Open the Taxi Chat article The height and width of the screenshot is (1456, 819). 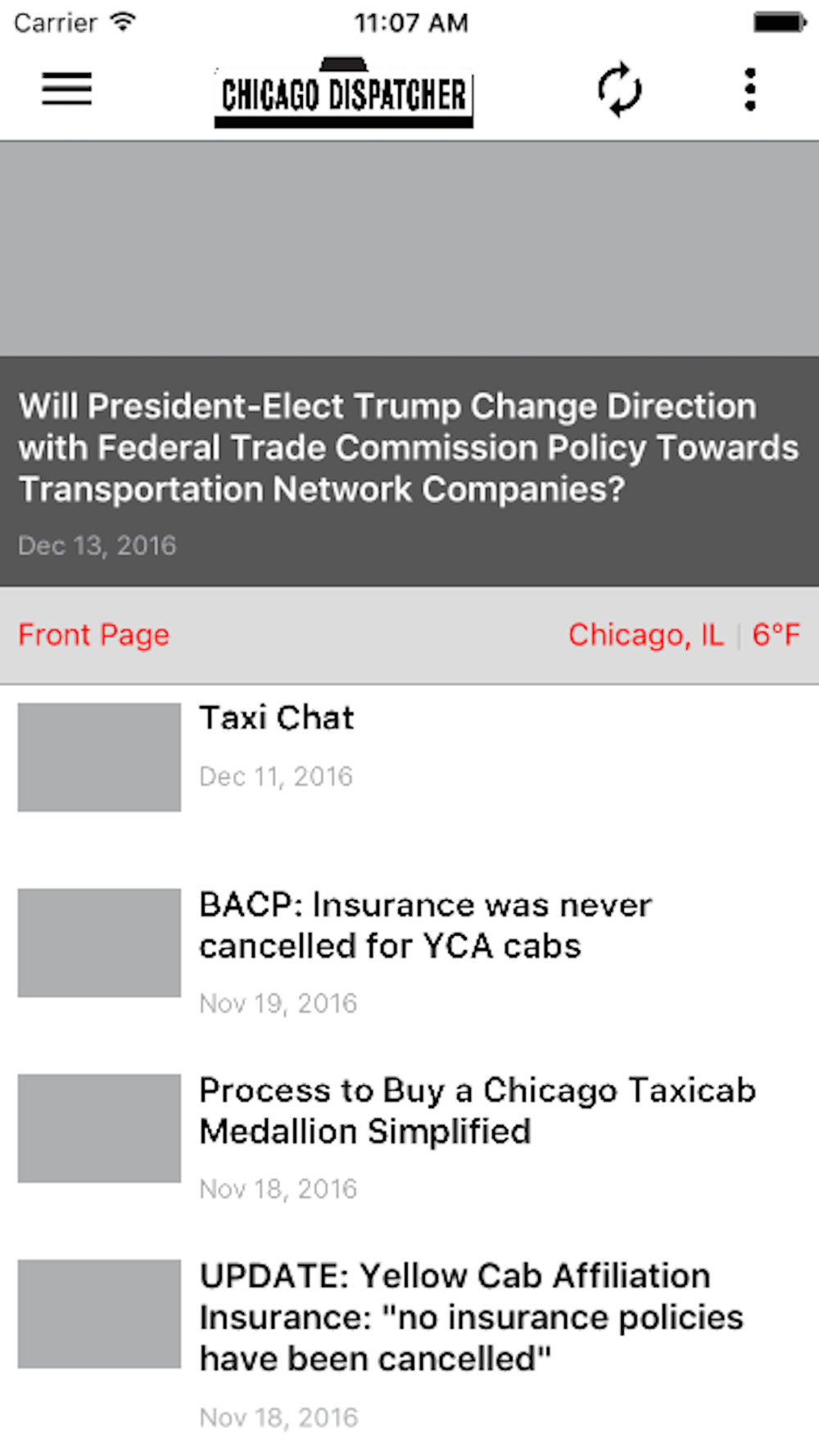(x=409, y=757)
